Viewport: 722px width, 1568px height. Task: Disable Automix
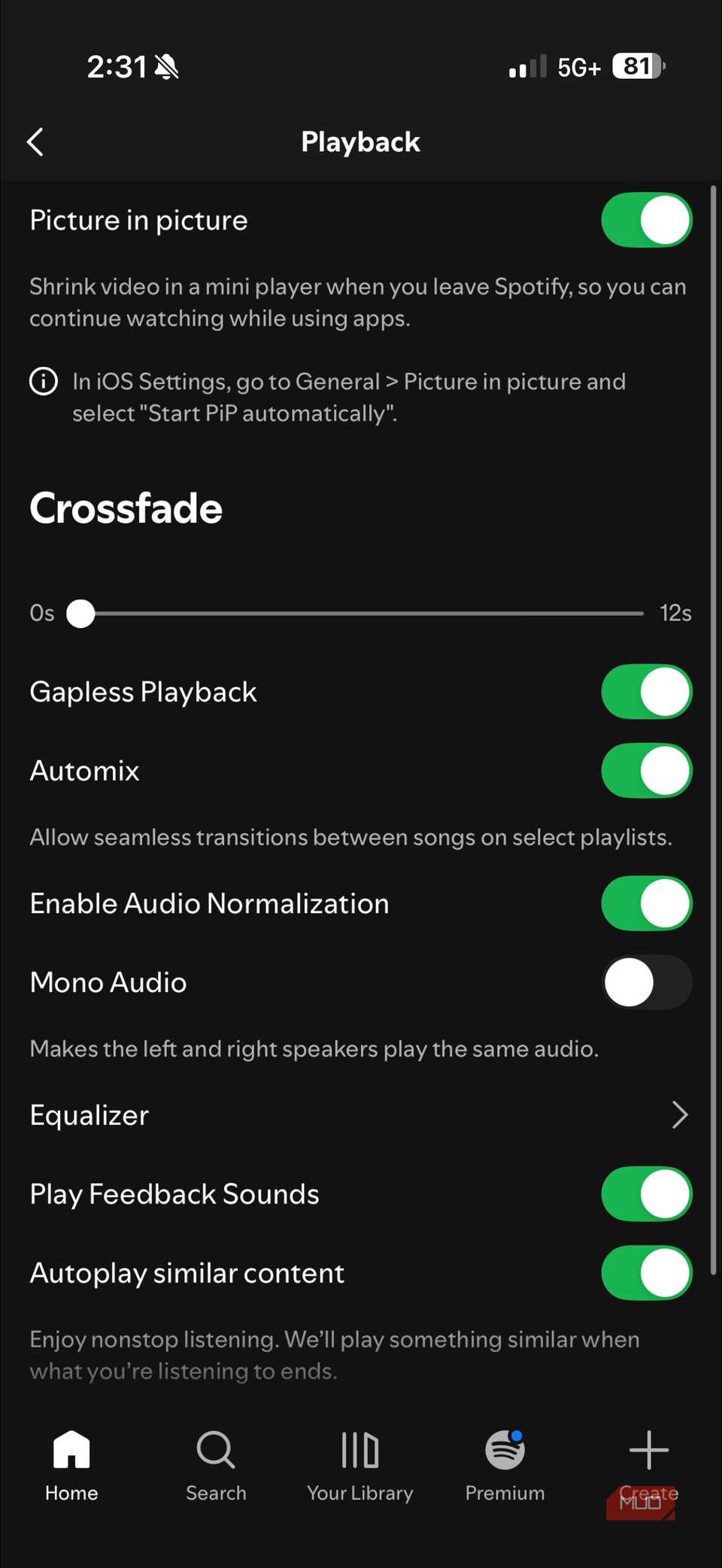click(x=646, y=771)
